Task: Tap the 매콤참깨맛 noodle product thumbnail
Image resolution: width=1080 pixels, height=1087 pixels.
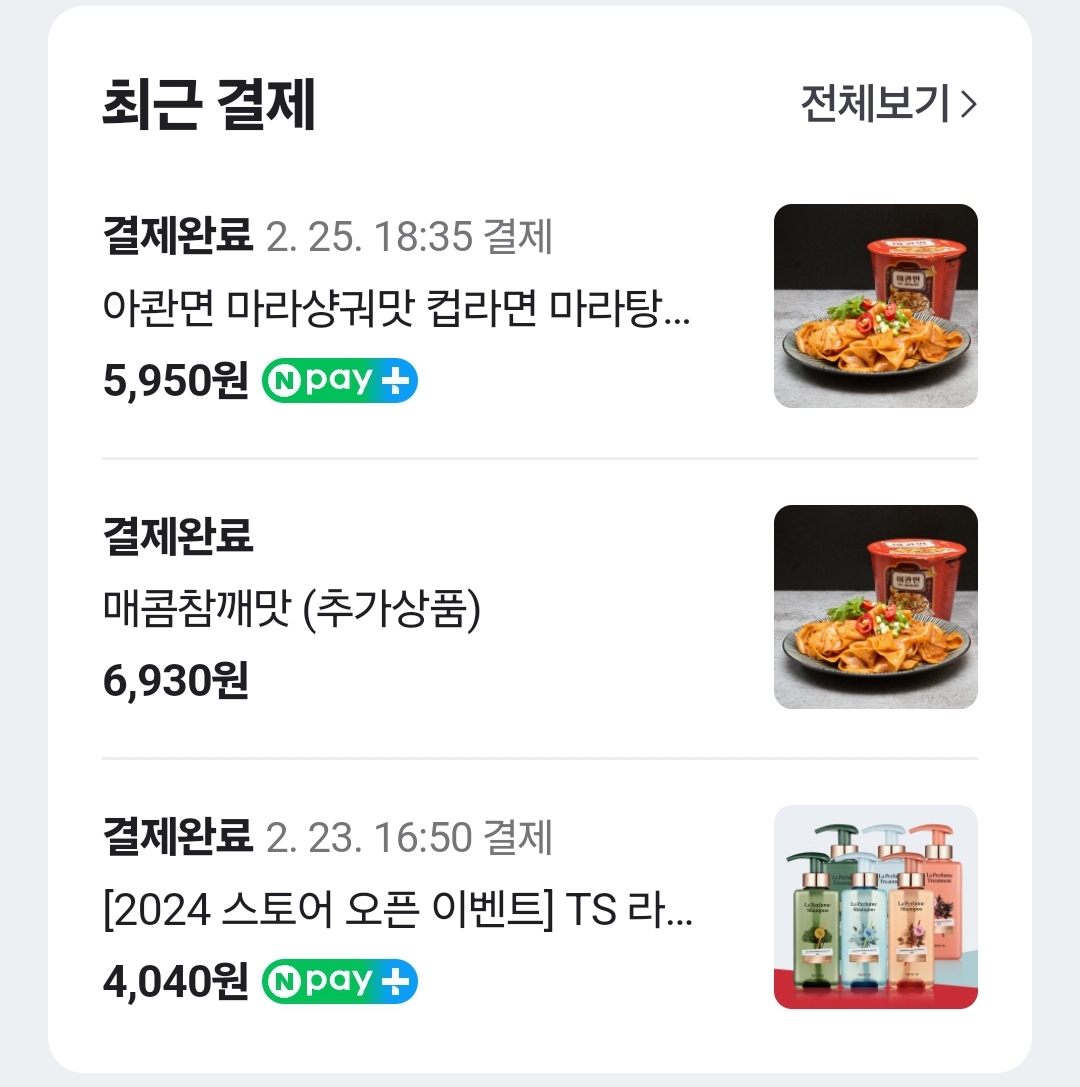Action: [x=875, y=607]
